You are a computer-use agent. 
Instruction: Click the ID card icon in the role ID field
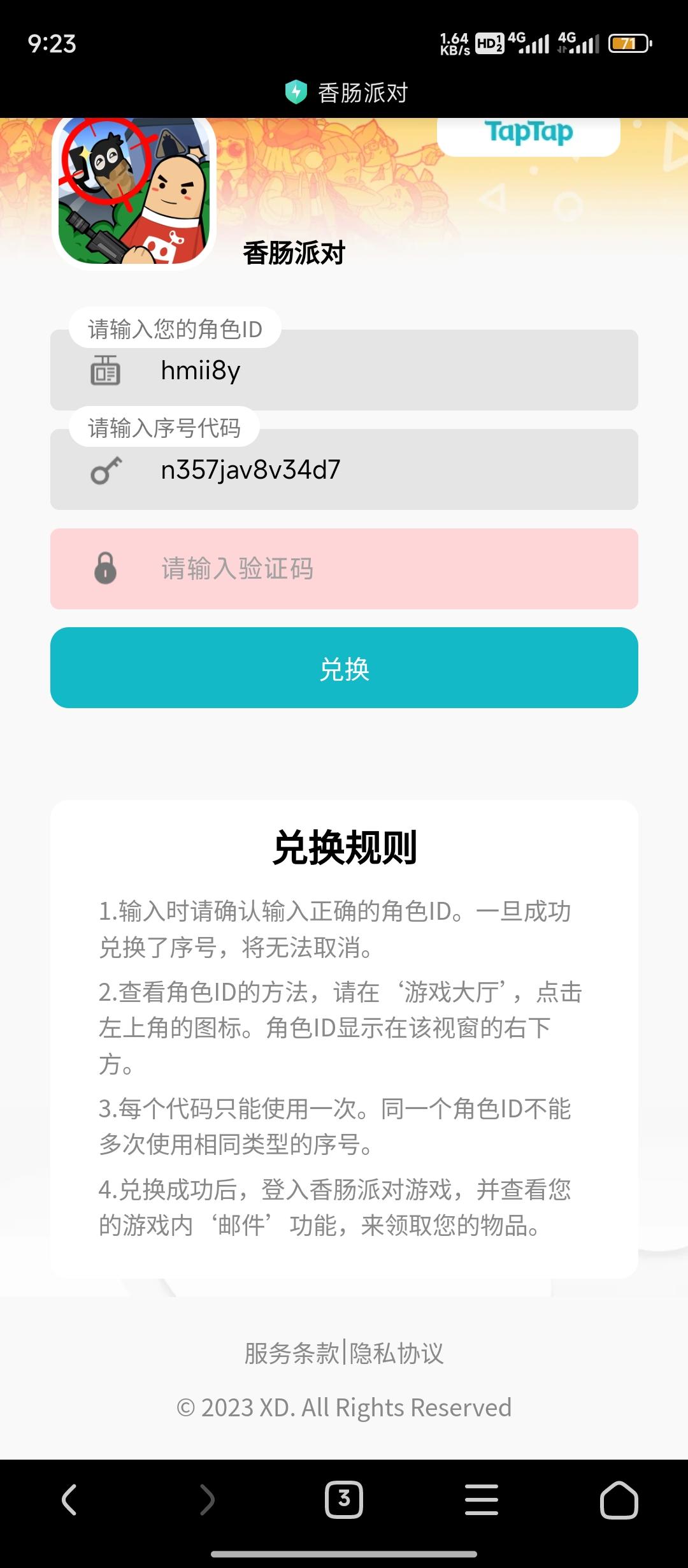[106, 370]
